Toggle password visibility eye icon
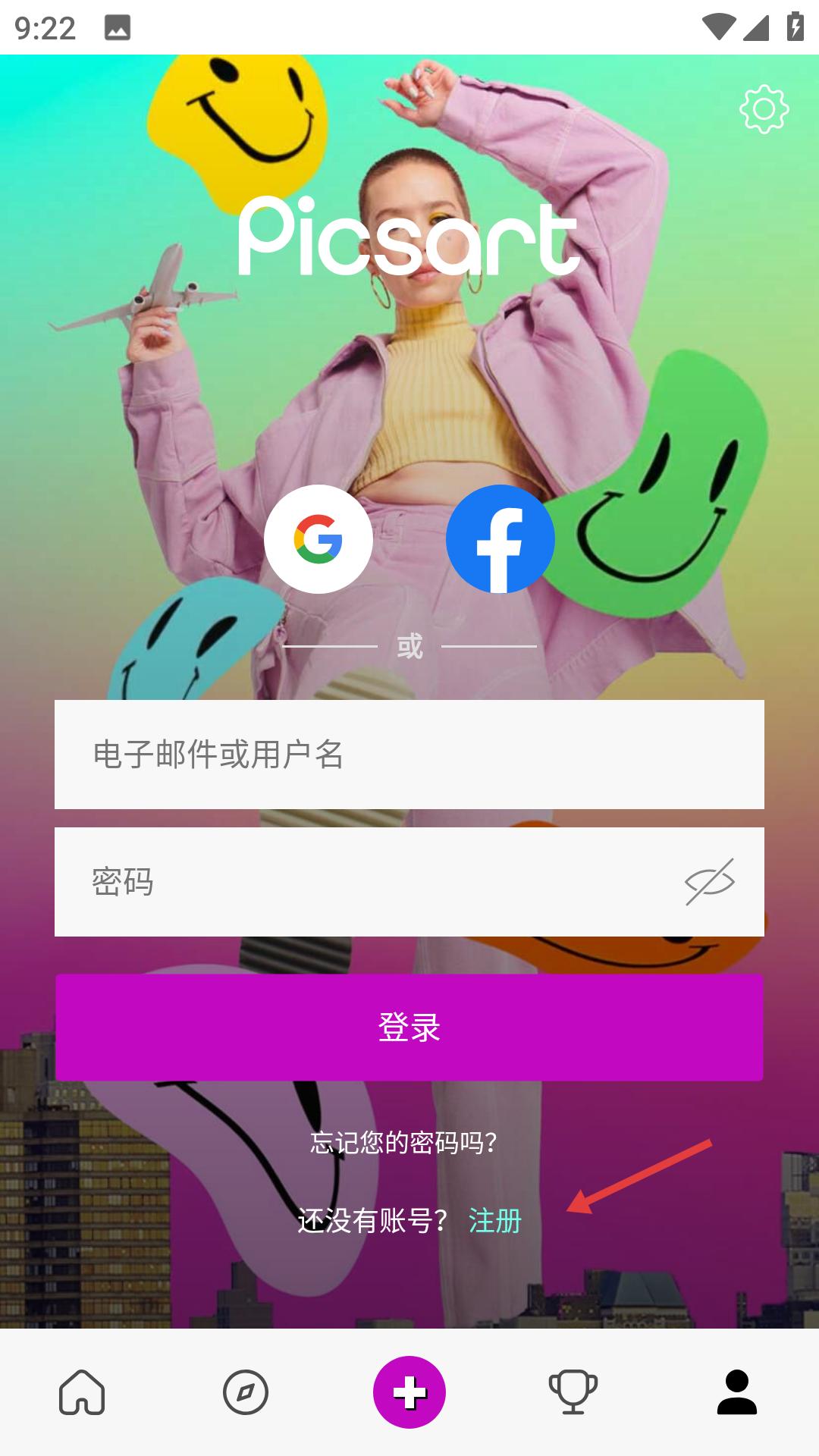This screenshot has height=1456, width=819. click(710, 882)
